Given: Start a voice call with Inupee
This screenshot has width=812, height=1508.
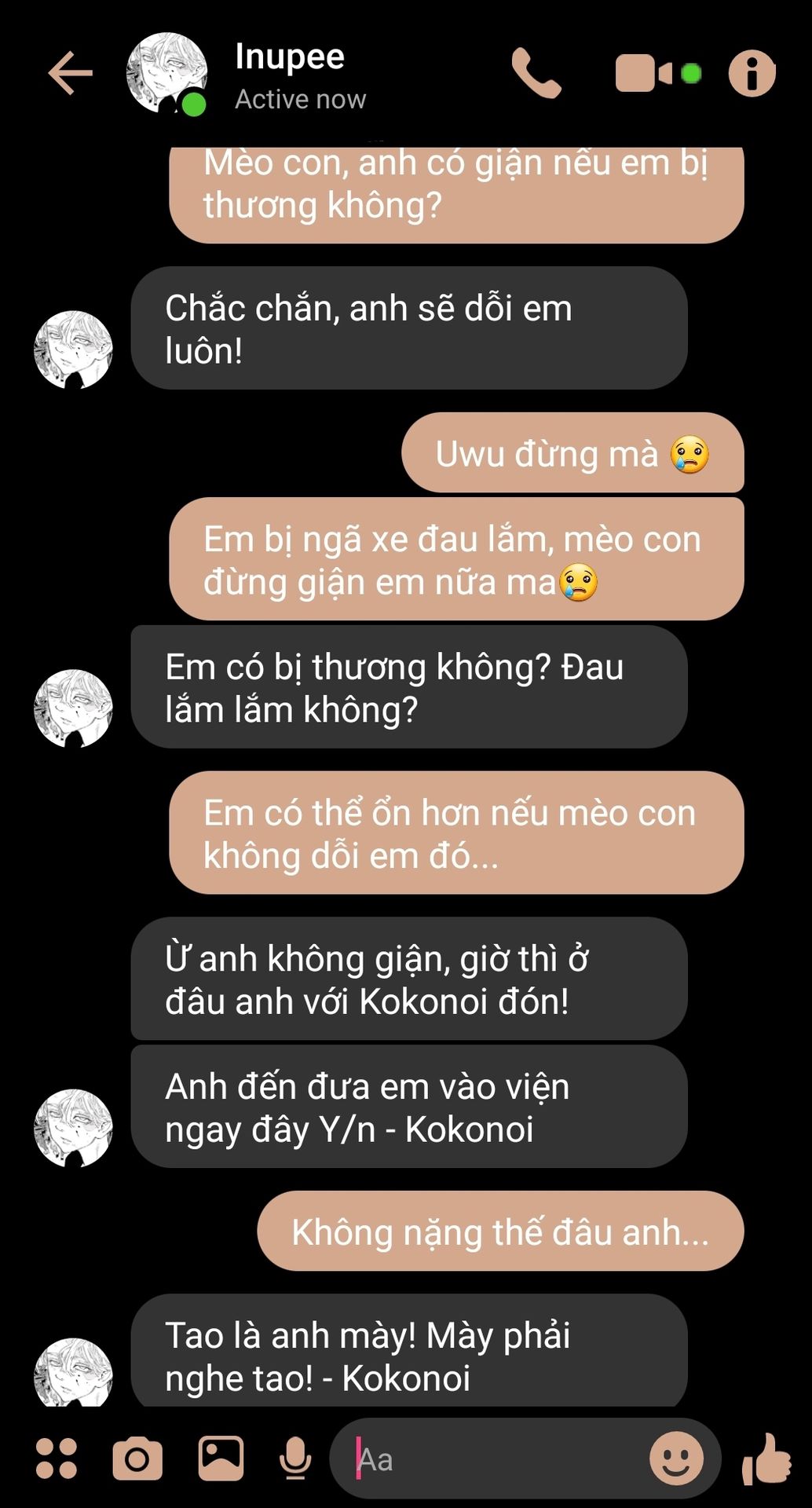Looking at the screenshot, I should (x=536, y=74).
